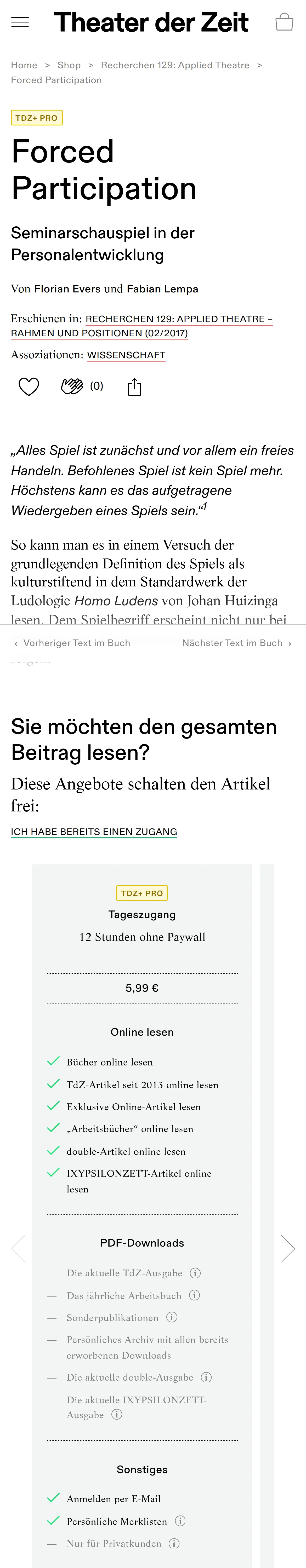Viewport: 306px width, 1568px height.
Task: Tap Ich habe bereits einen Zugang
Action: [94, 832]
